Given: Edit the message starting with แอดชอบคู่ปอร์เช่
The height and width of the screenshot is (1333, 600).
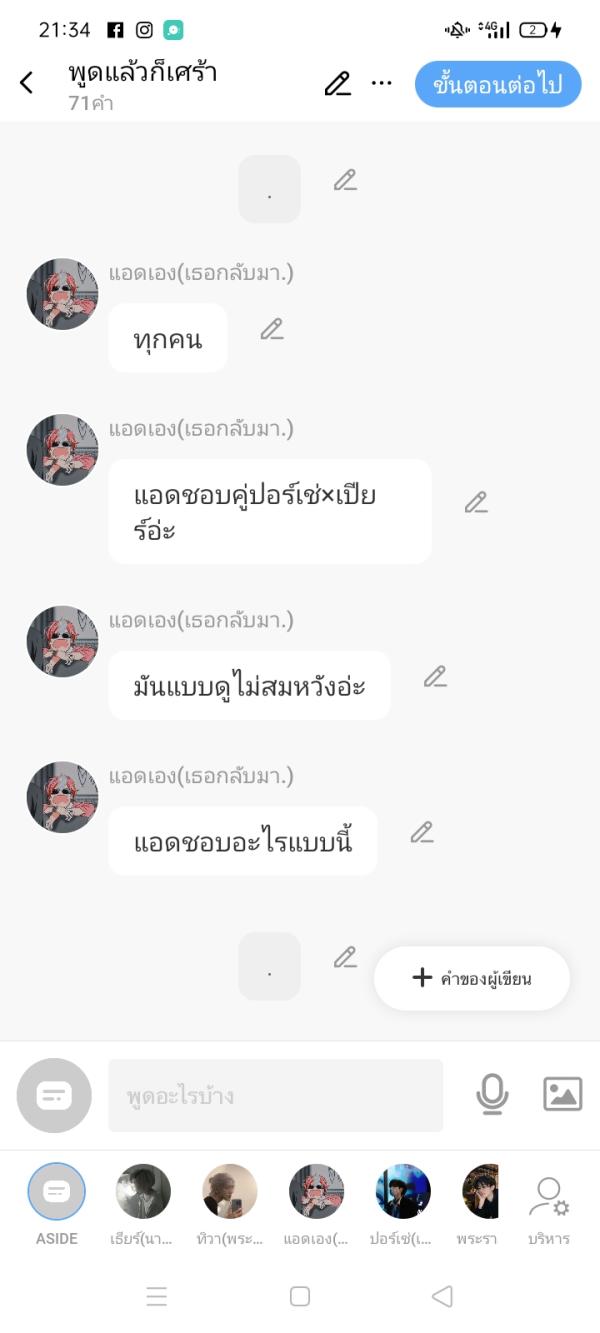Looking at the screenshot, I should [476, 503].
